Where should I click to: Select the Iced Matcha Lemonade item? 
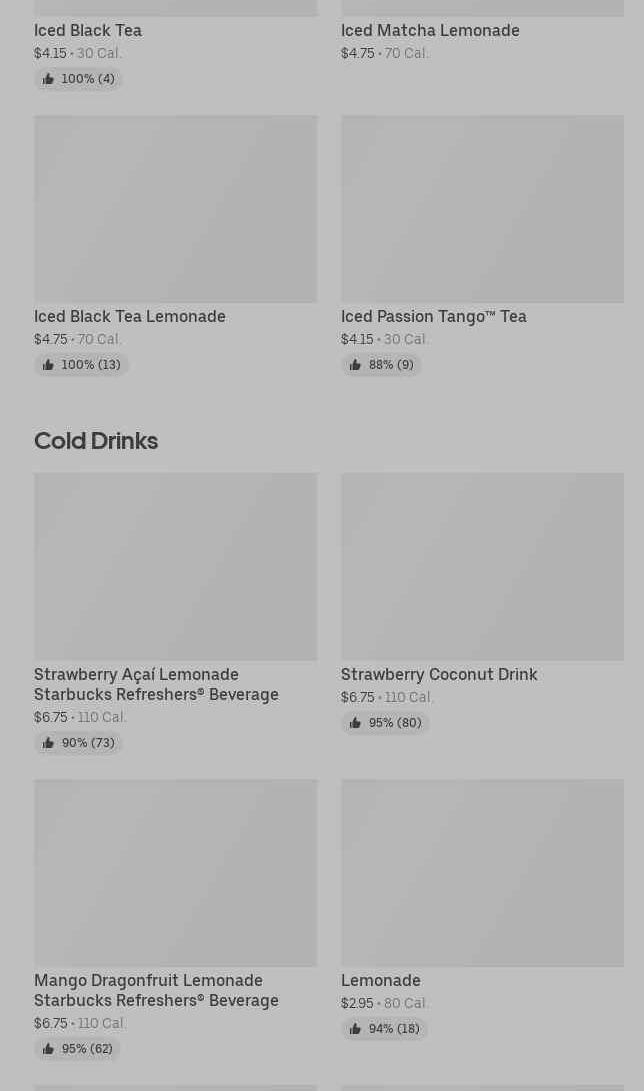click(x=430, y=31)
